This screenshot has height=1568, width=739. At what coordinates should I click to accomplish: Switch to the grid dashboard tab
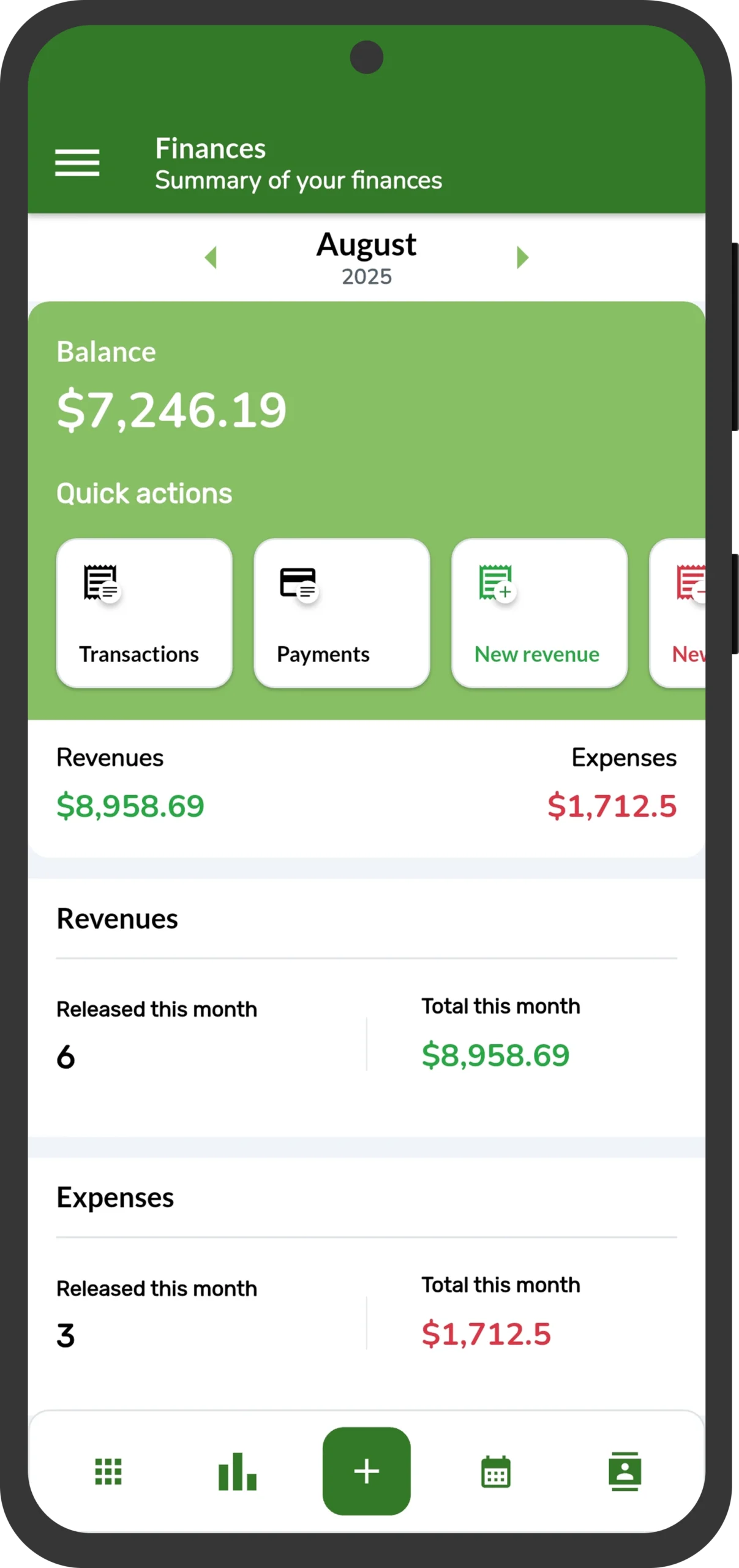[108, 1471]
